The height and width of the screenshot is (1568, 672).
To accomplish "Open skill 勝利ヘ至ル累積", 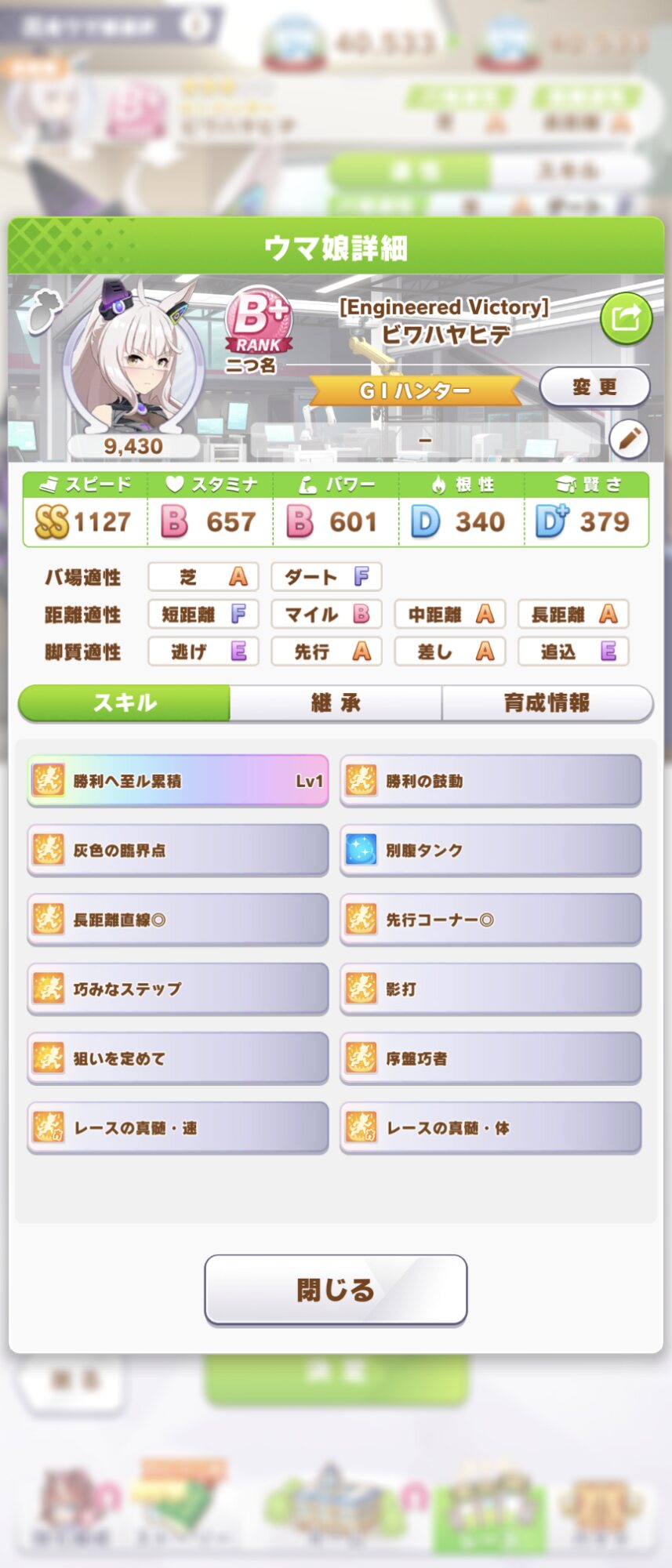I will point(178,781).
